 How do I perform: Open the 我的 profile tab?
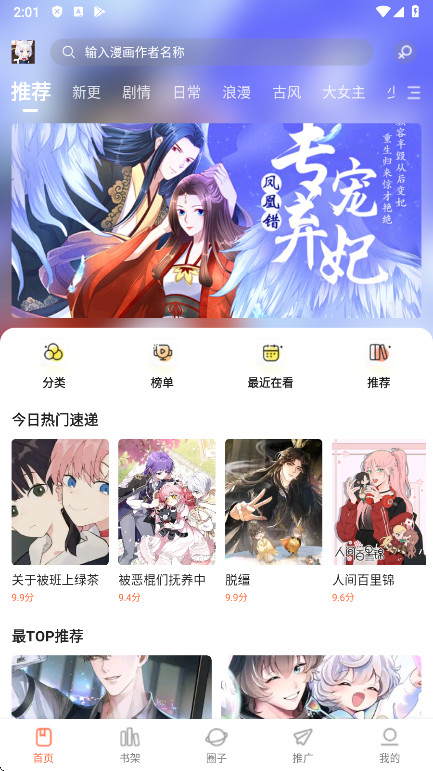(389, 745)
